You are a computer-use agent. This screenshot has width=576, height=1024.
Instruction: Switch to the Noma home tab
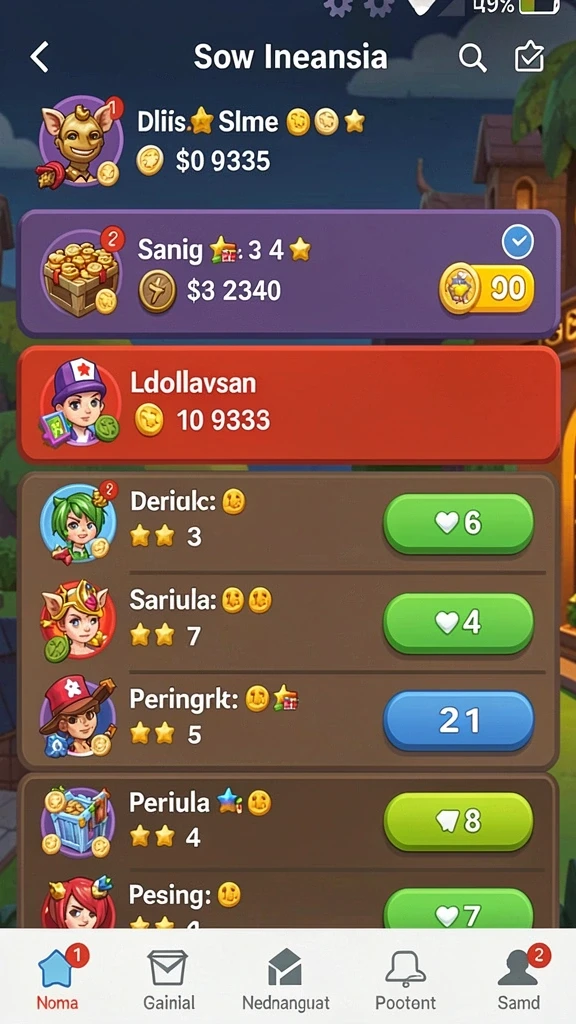tap(57, 975)
